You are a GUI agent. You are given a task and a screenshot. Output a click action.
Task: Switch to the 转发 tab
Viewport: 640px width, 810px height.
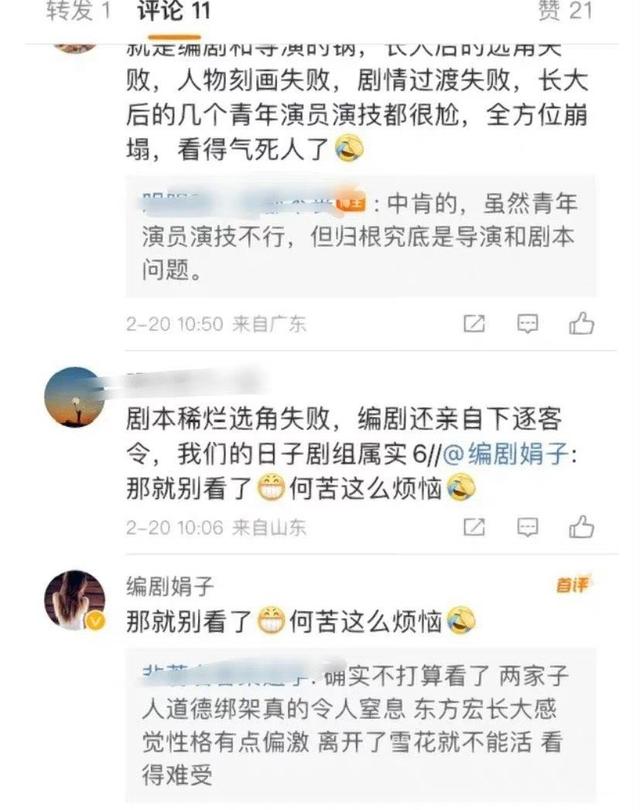(78, 12)
